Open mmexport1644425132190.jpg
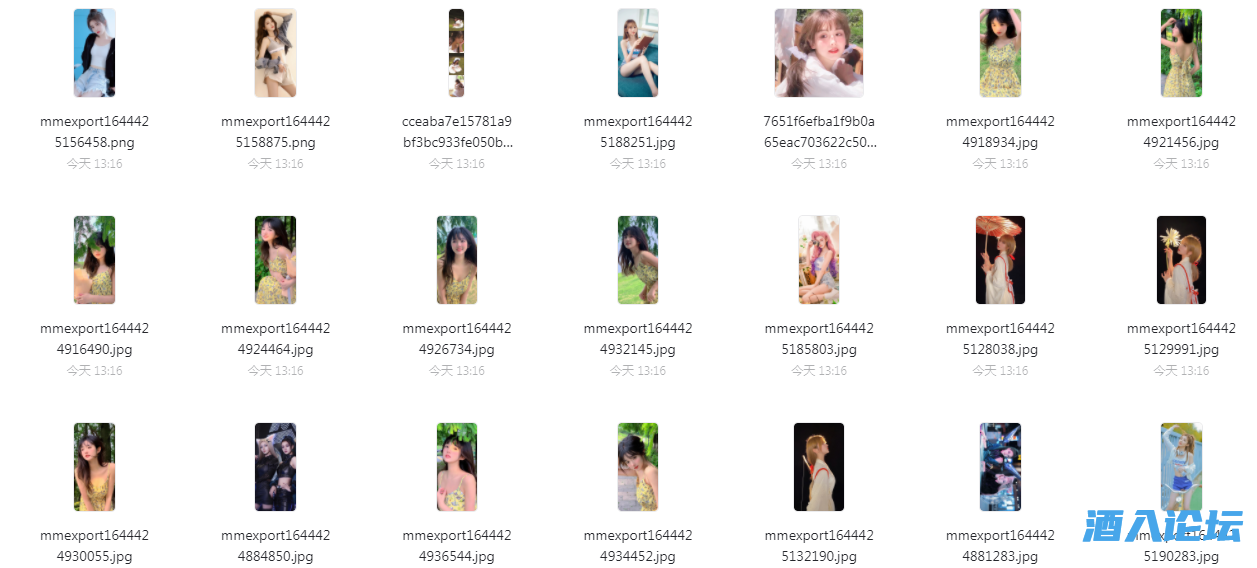 point(819,467)
